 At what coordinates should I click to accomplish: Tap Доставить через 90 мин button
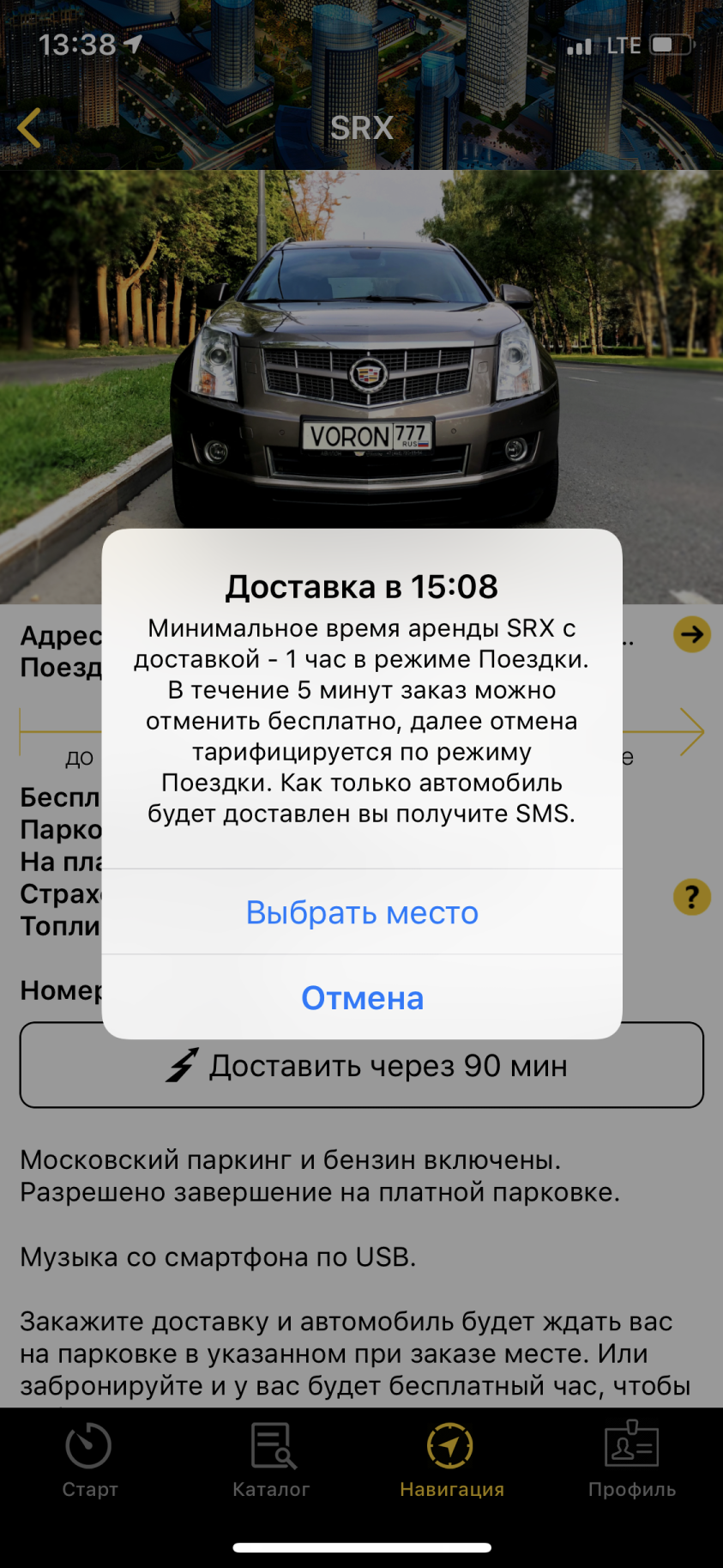pyautogui.click(x=362, y=1065)
